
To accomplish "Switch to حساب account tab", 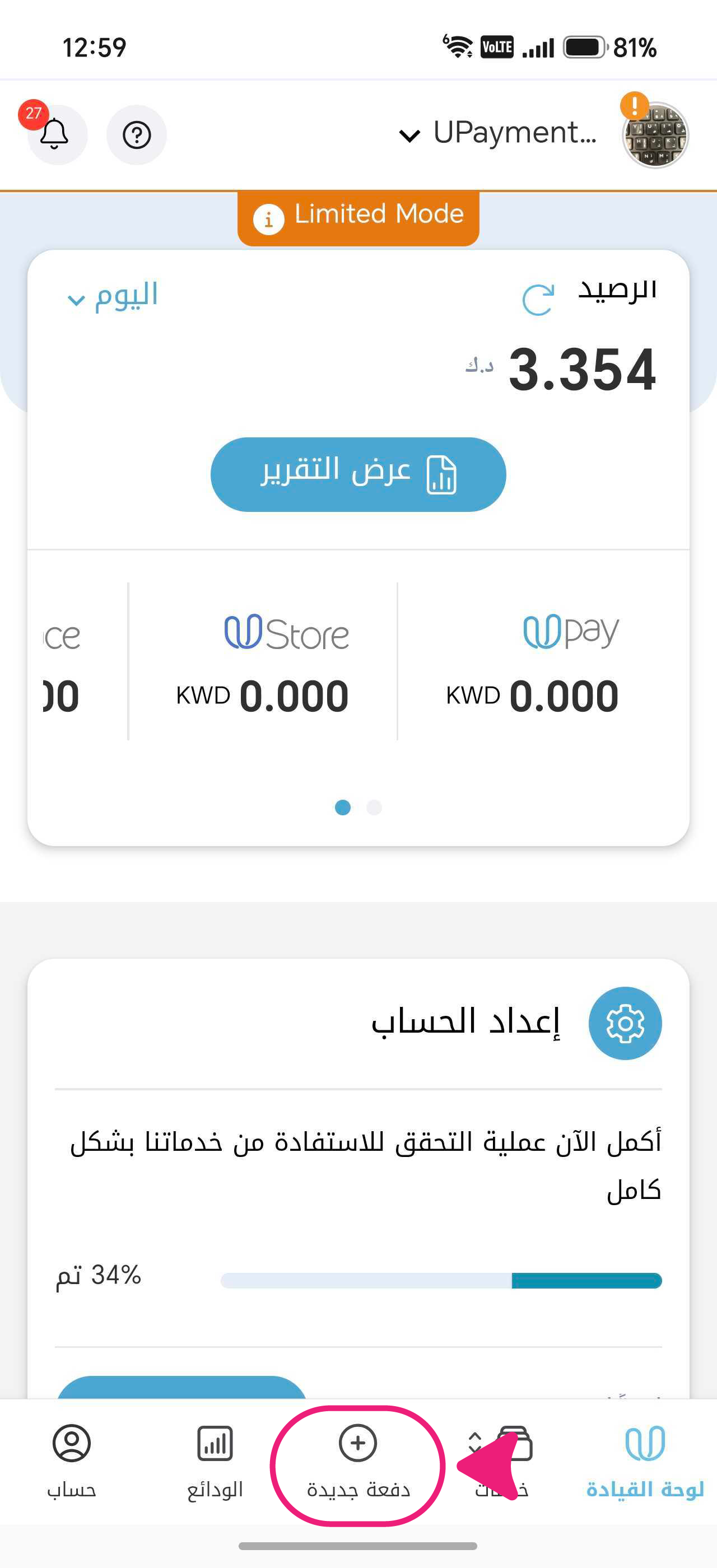I will (x=72, y=1461).
